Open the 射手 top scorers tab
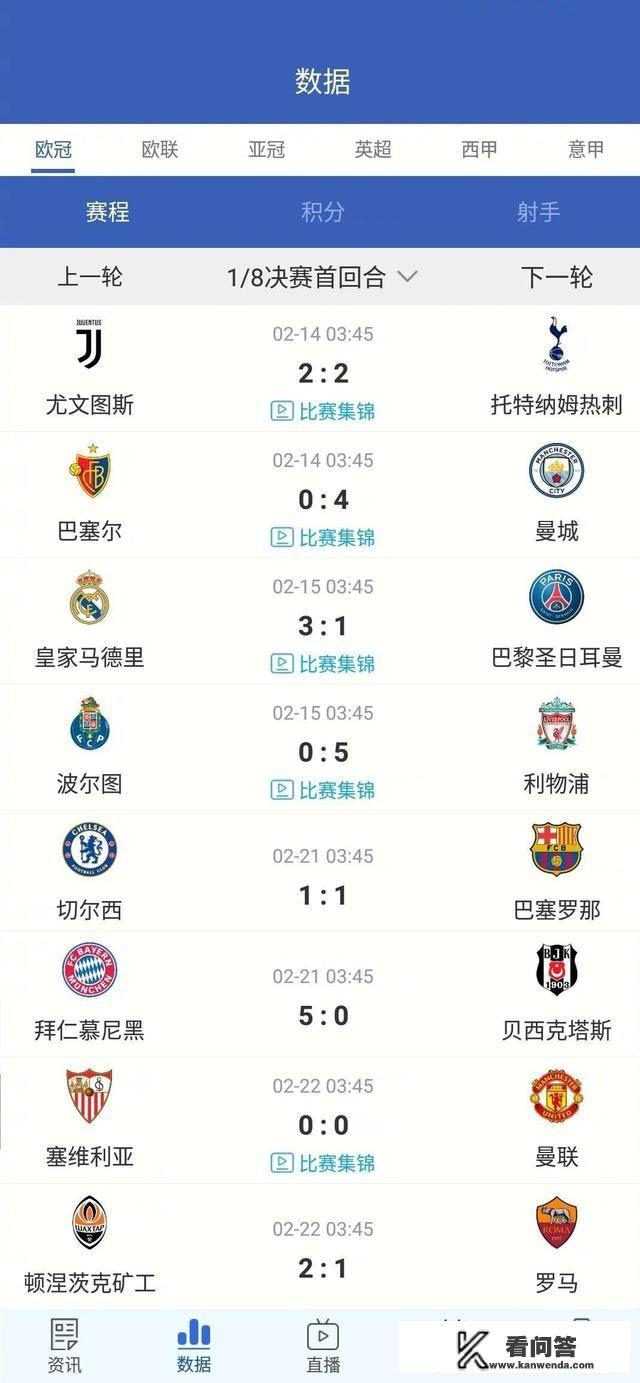 coord(538,212)
